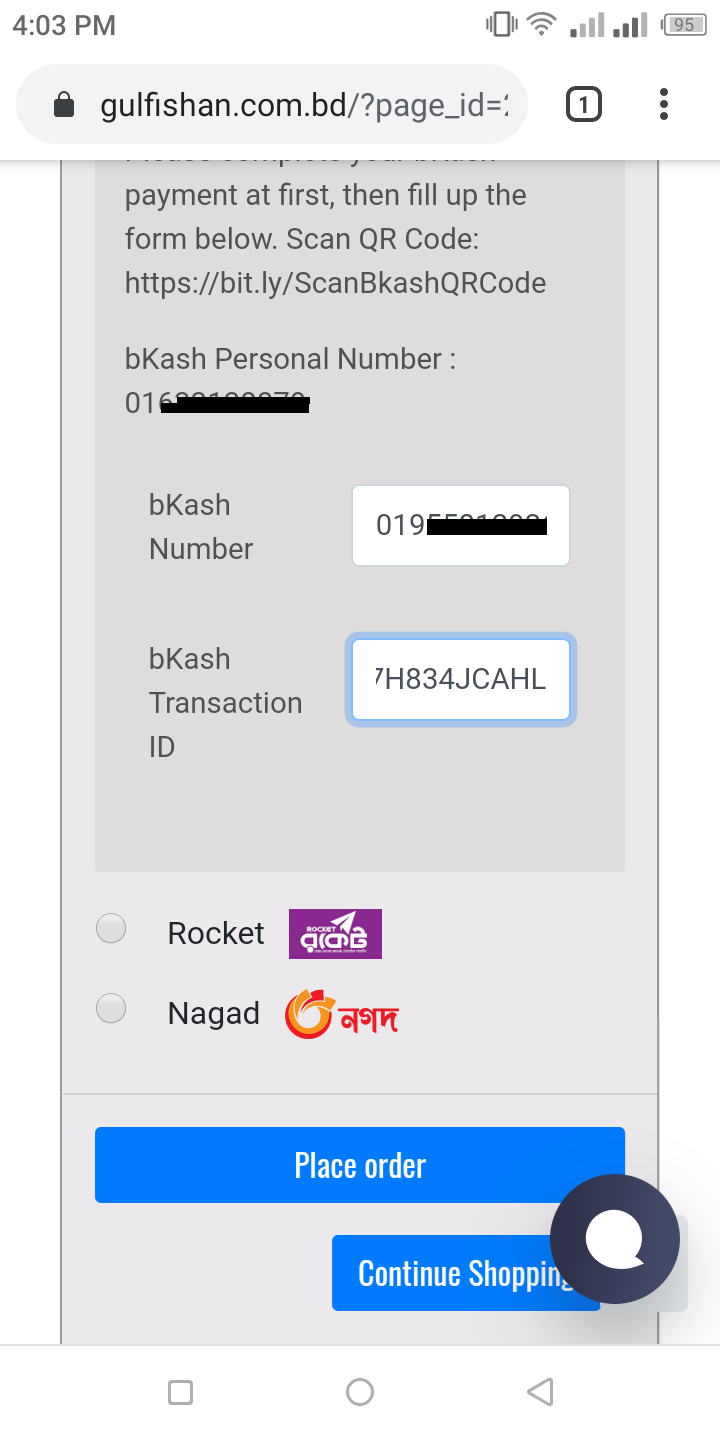Image resolution: width=720 pixels, height=1440 pixels.
Task: Go back using system navigation
Action: [540, 1391]
